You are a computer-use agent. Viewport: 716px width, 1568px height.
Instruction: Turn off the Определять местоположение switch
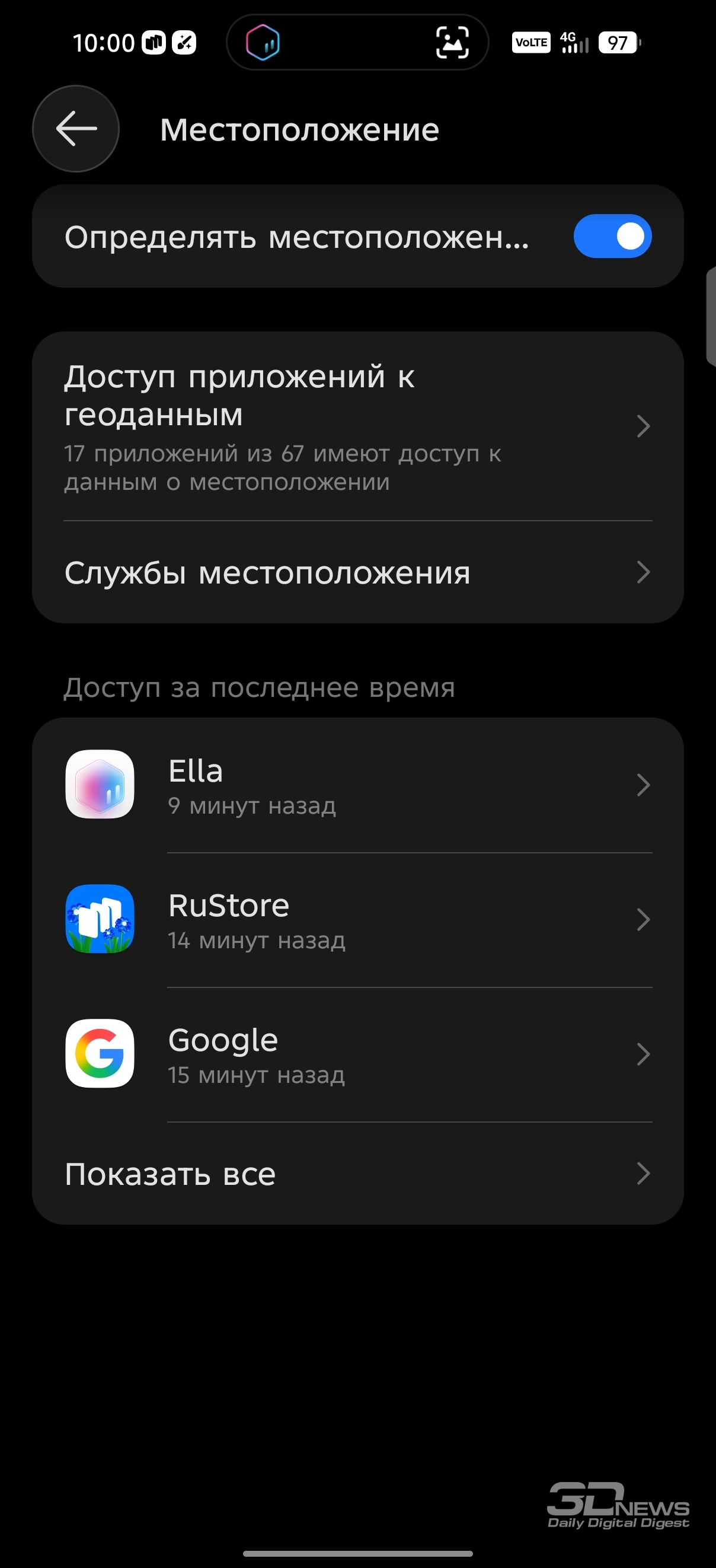pyautogui.click(x=612, y=236)
